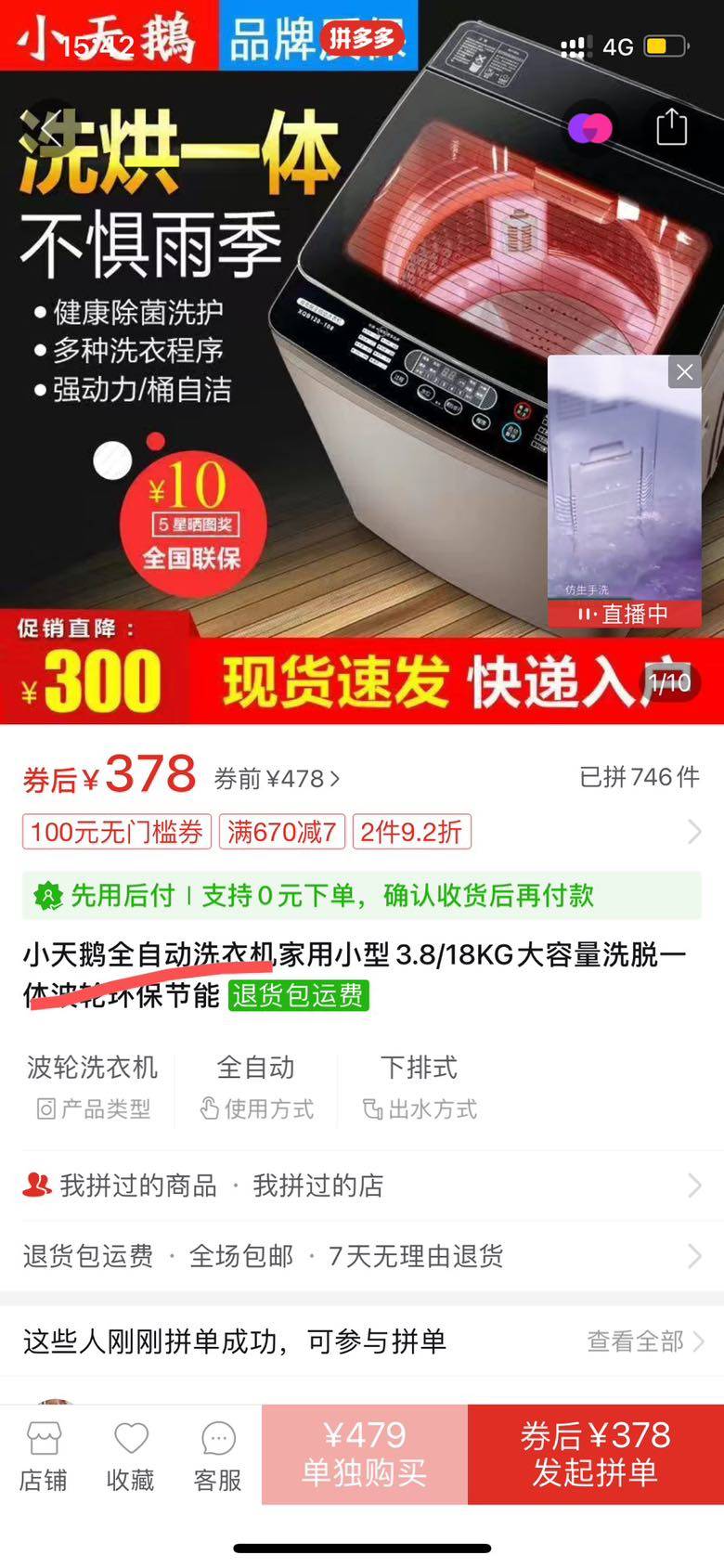Buy alone for ¥479 单独购买
This screenshot has width=724, height=1568.
pyautogui.click(x=364, y=1454)
